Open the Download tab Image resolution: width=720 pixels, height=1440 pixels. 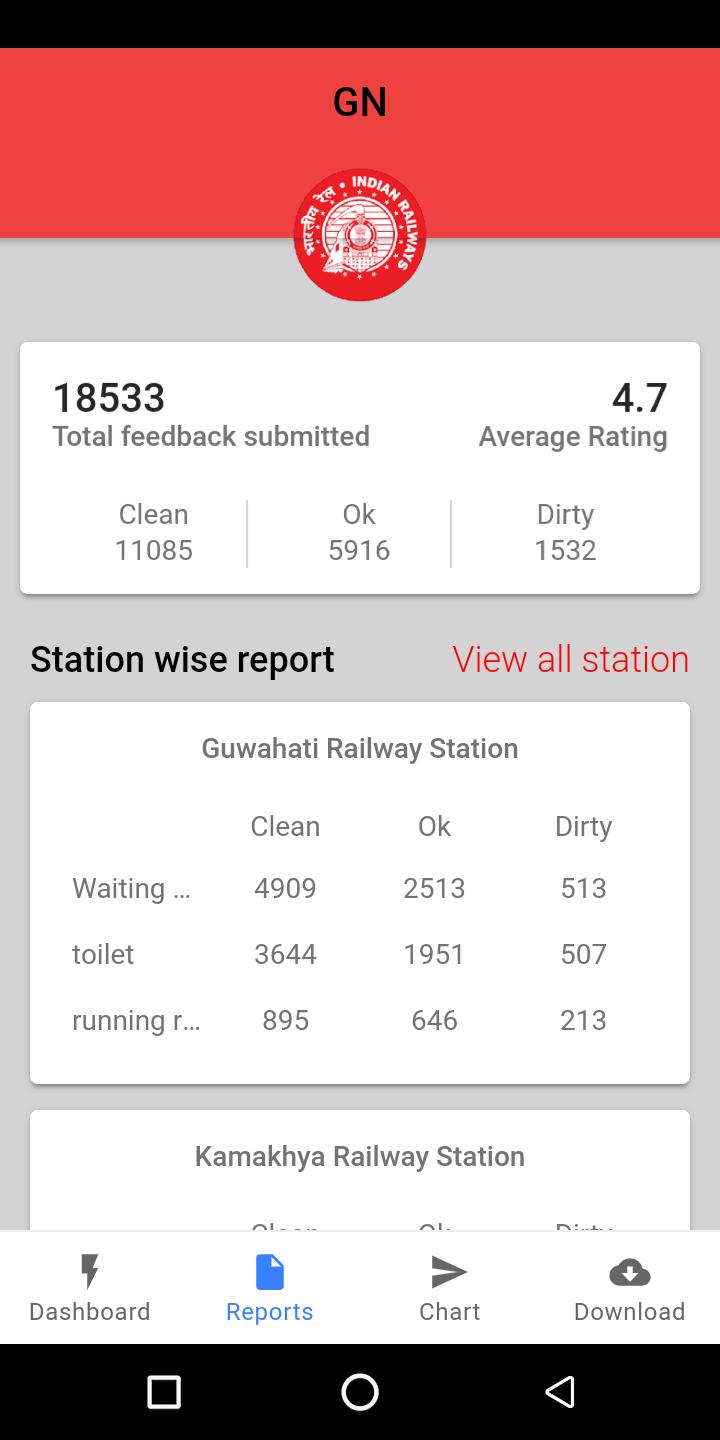(x=630, y=1288)
